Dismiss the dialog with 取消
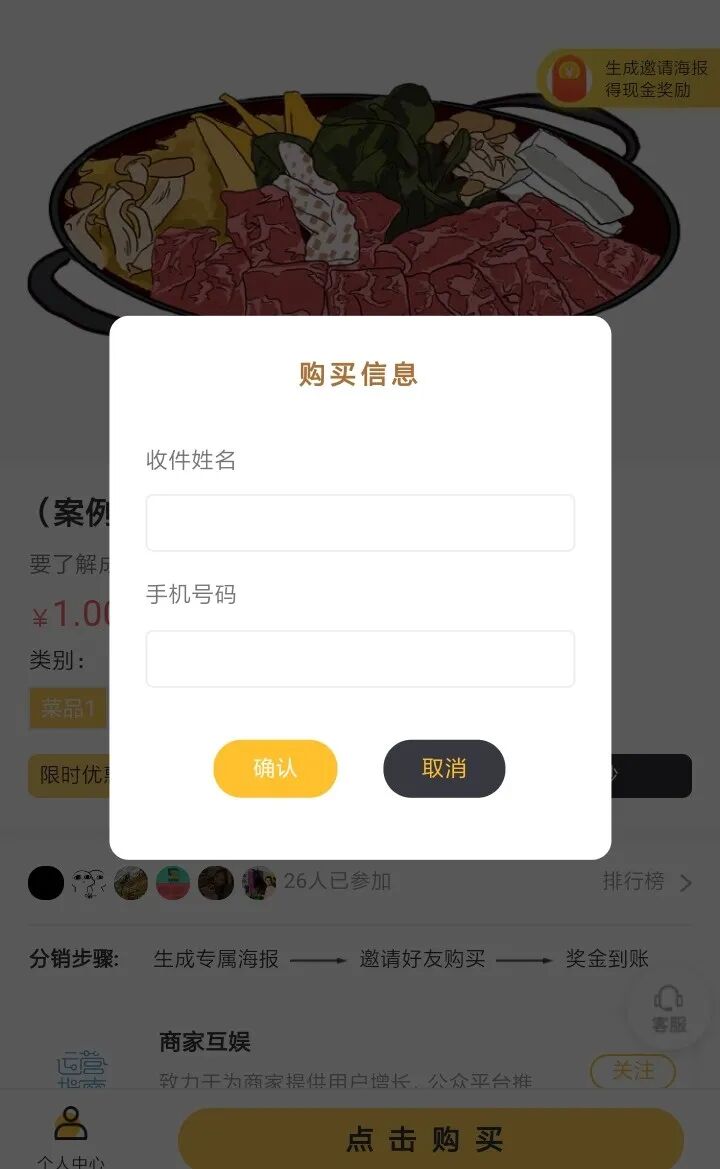This screenshot has height=1169, width=720. tap(444, 769)
